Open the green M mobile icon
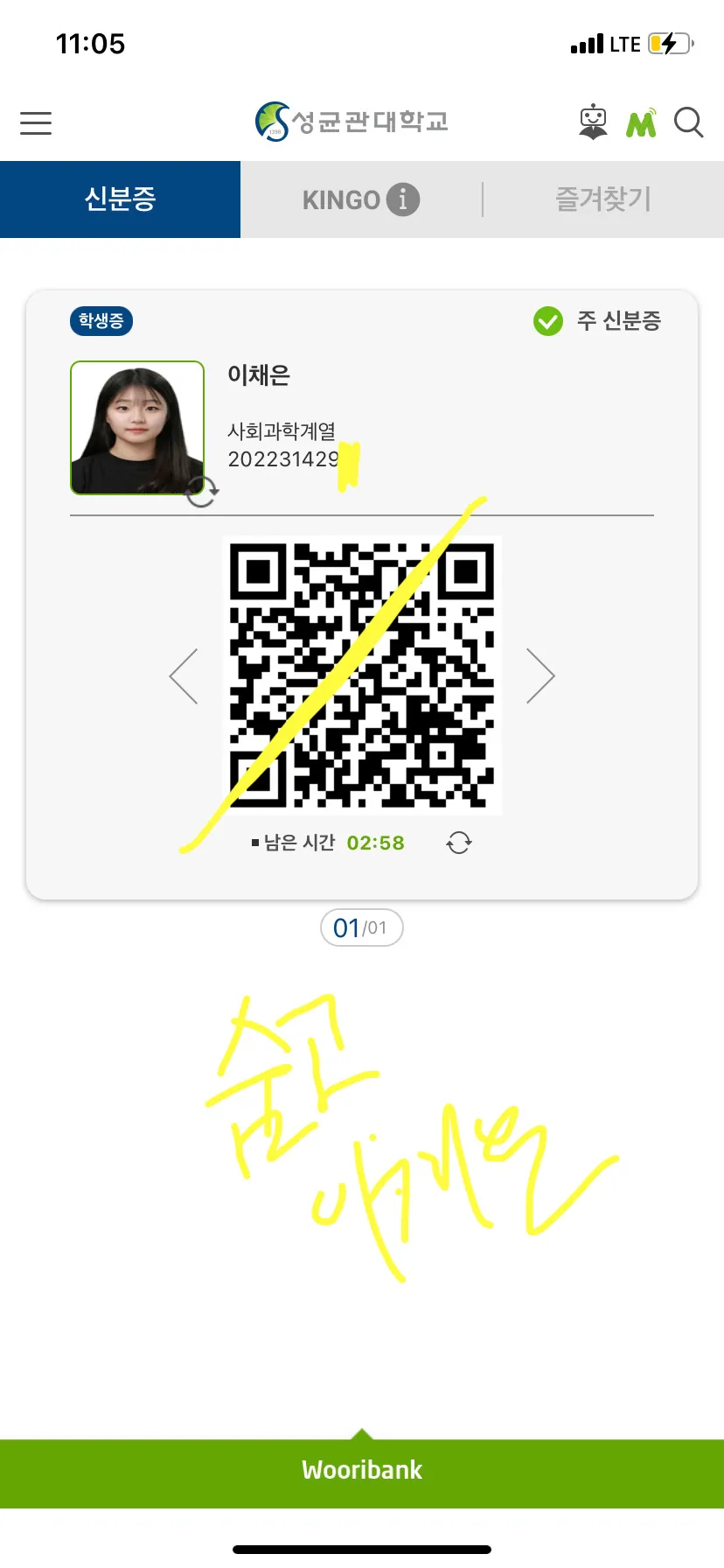 coord(641,123)
